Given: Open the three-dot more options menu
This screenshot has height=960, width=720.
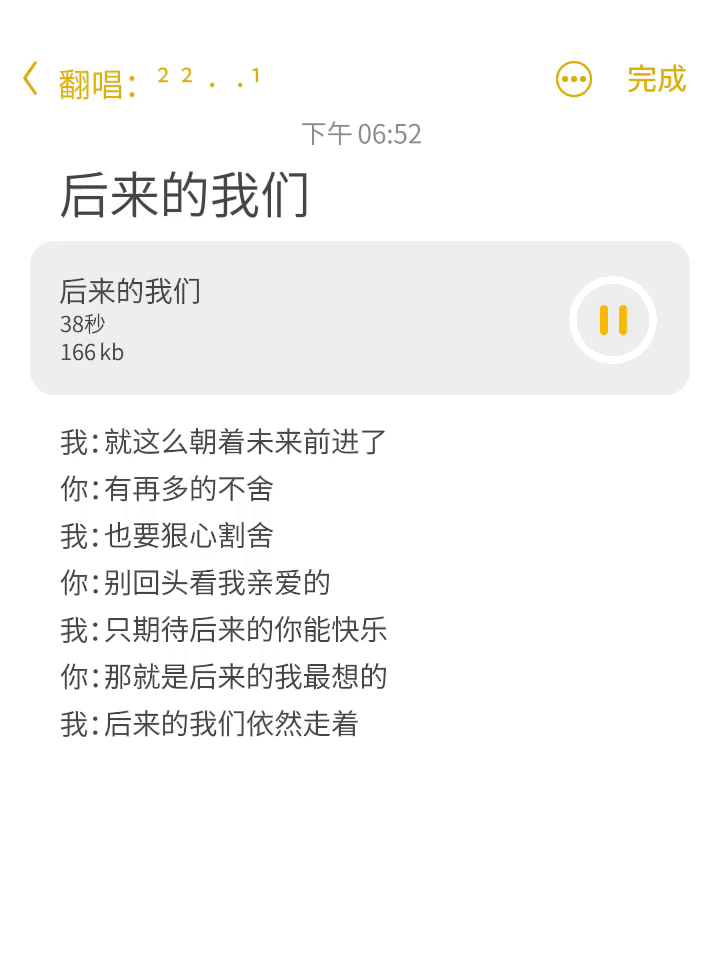Looking at the screenshot, I should pyautogui.click(x=574, y=80).
